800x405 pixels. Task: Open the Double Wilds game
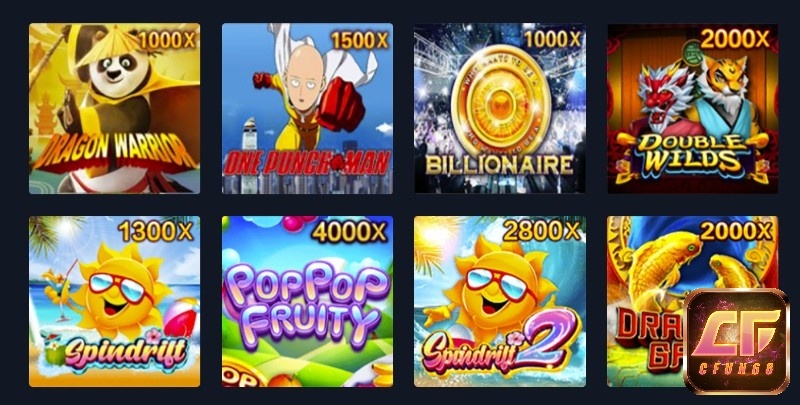click(692, 108)
